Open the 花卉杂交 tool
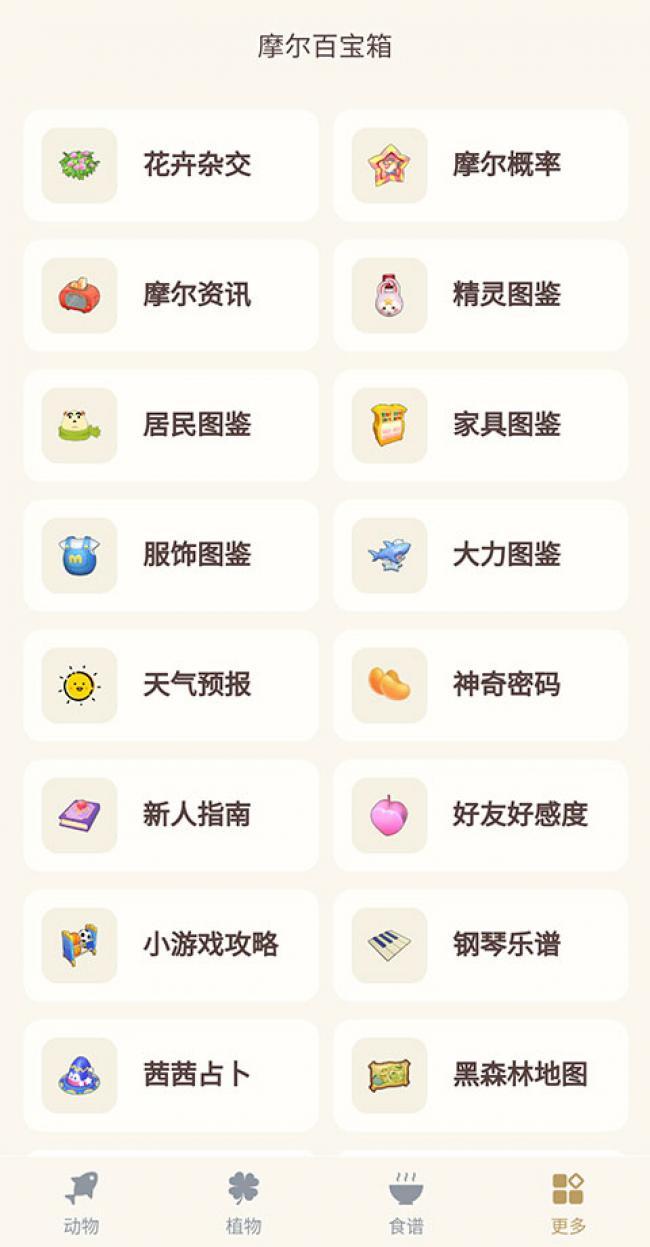 (171, 165)
